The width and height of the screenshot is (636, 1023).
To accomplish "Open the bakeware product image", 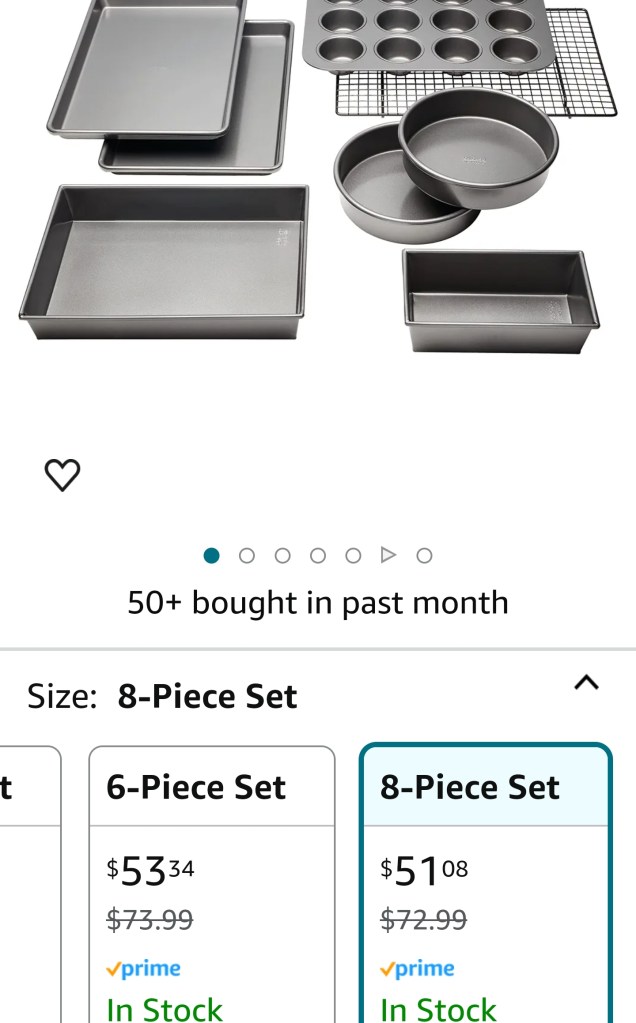I will [318, 180].
